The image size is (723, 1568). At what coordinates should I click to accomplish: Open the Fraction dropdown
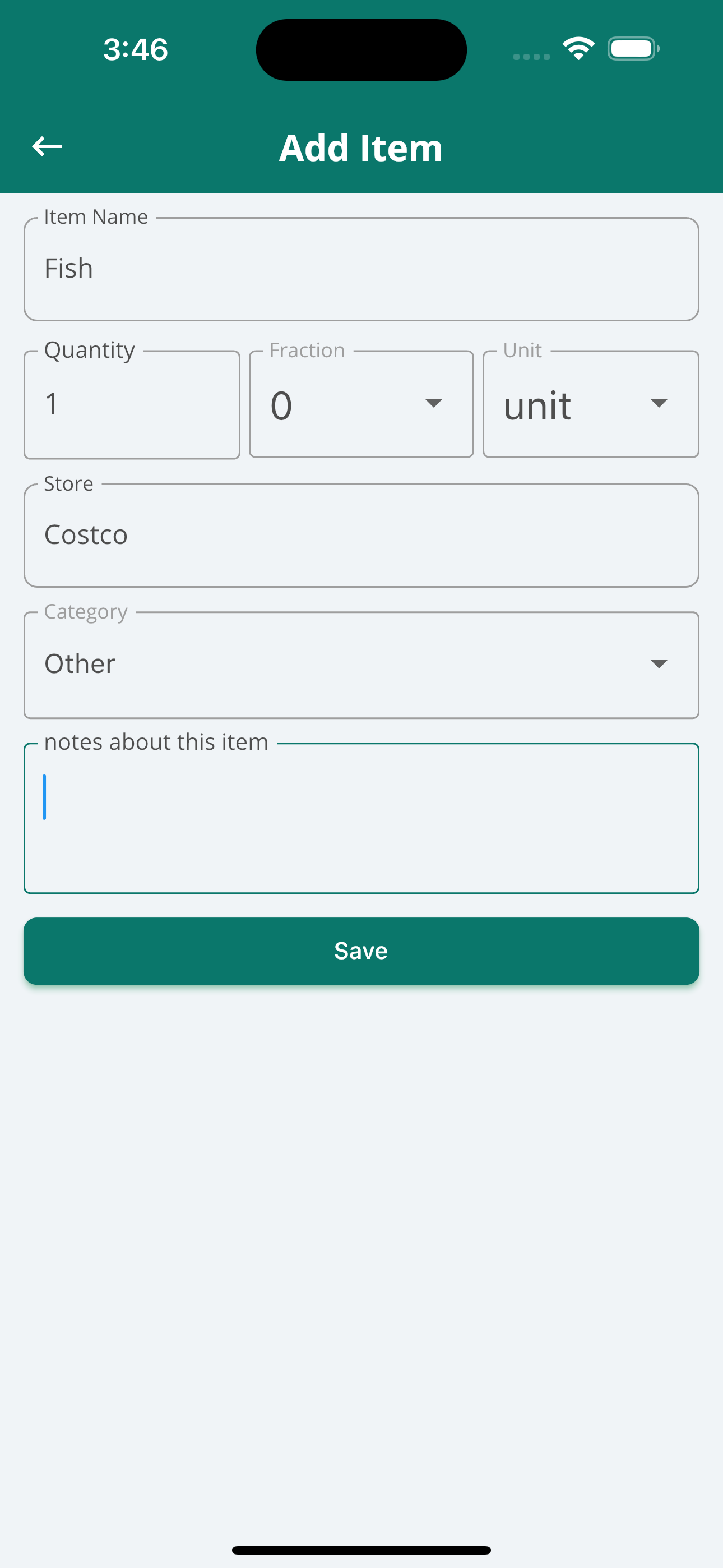[x=361, y=405]
